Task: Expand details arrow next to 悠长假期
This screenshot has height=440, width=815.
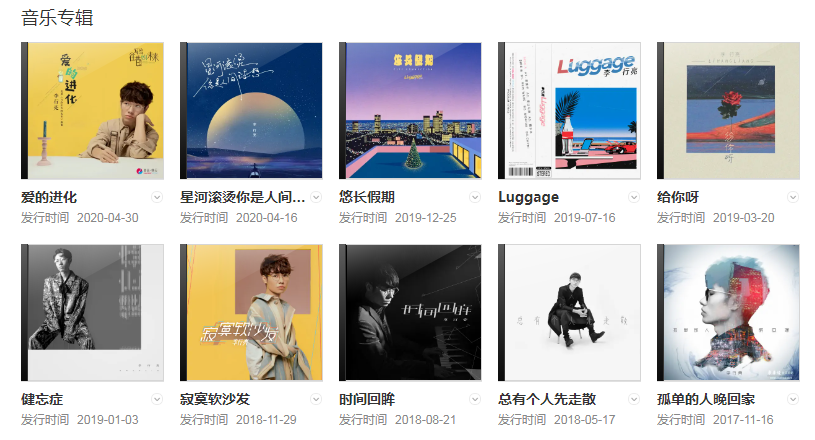Action: (475, 198)
